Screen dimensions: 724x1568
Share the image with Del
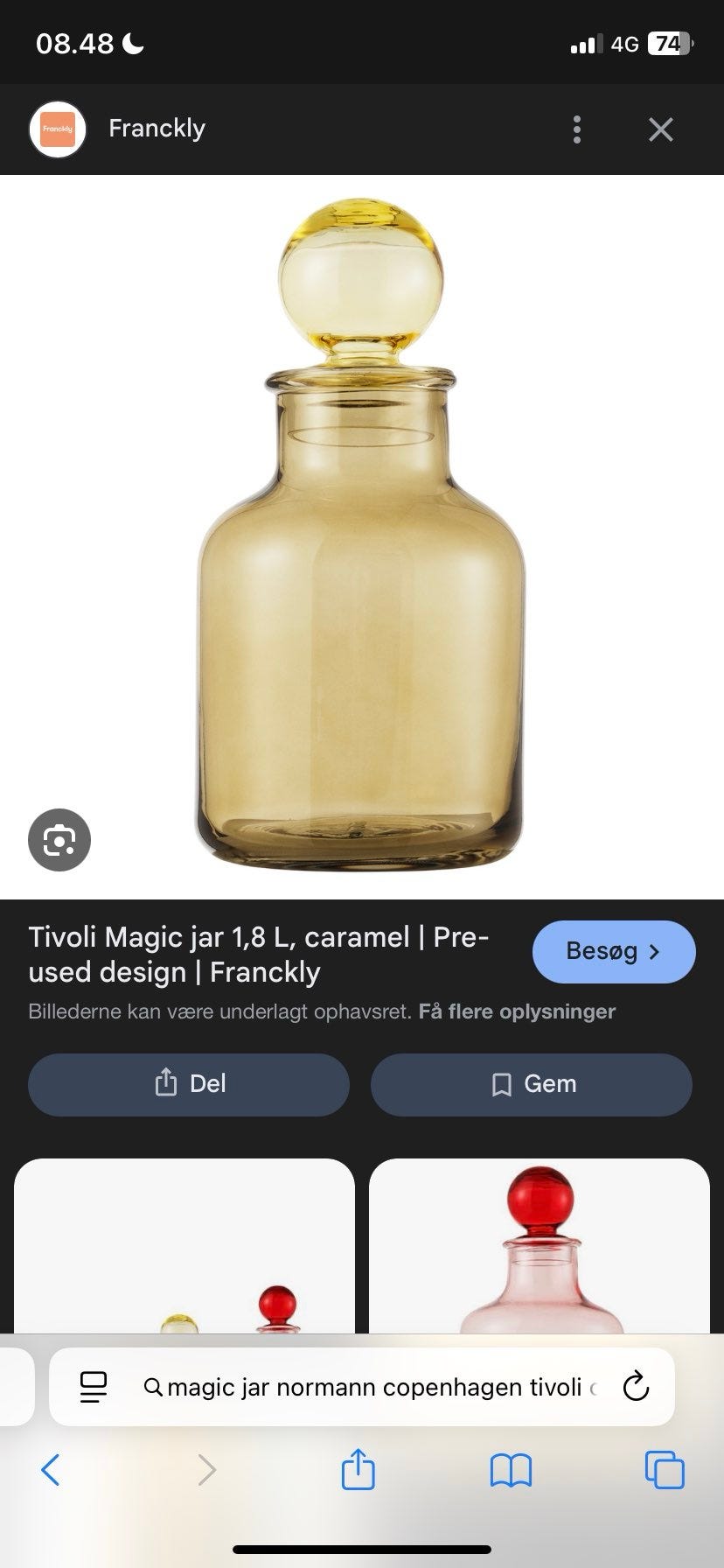coord(189,1084)
